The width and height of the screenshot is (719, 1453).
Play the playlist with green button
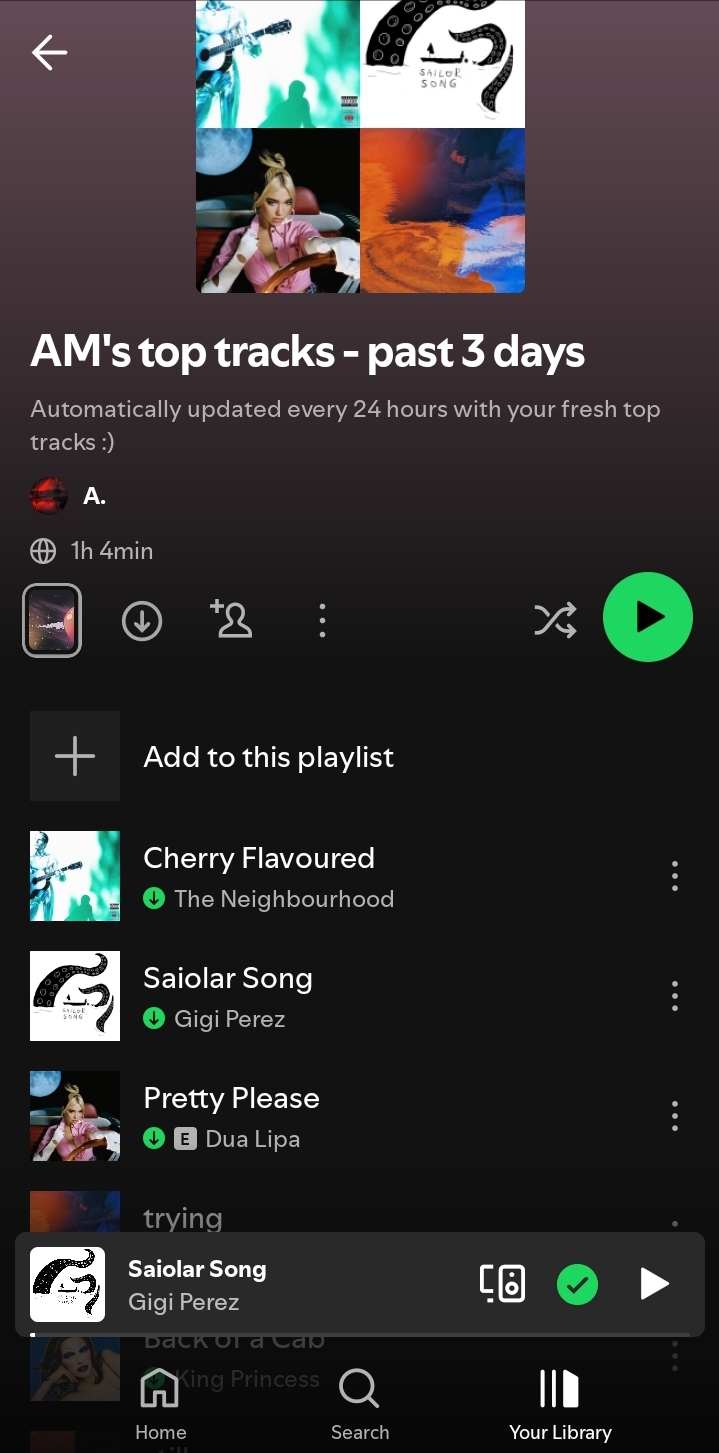[647, 617]
